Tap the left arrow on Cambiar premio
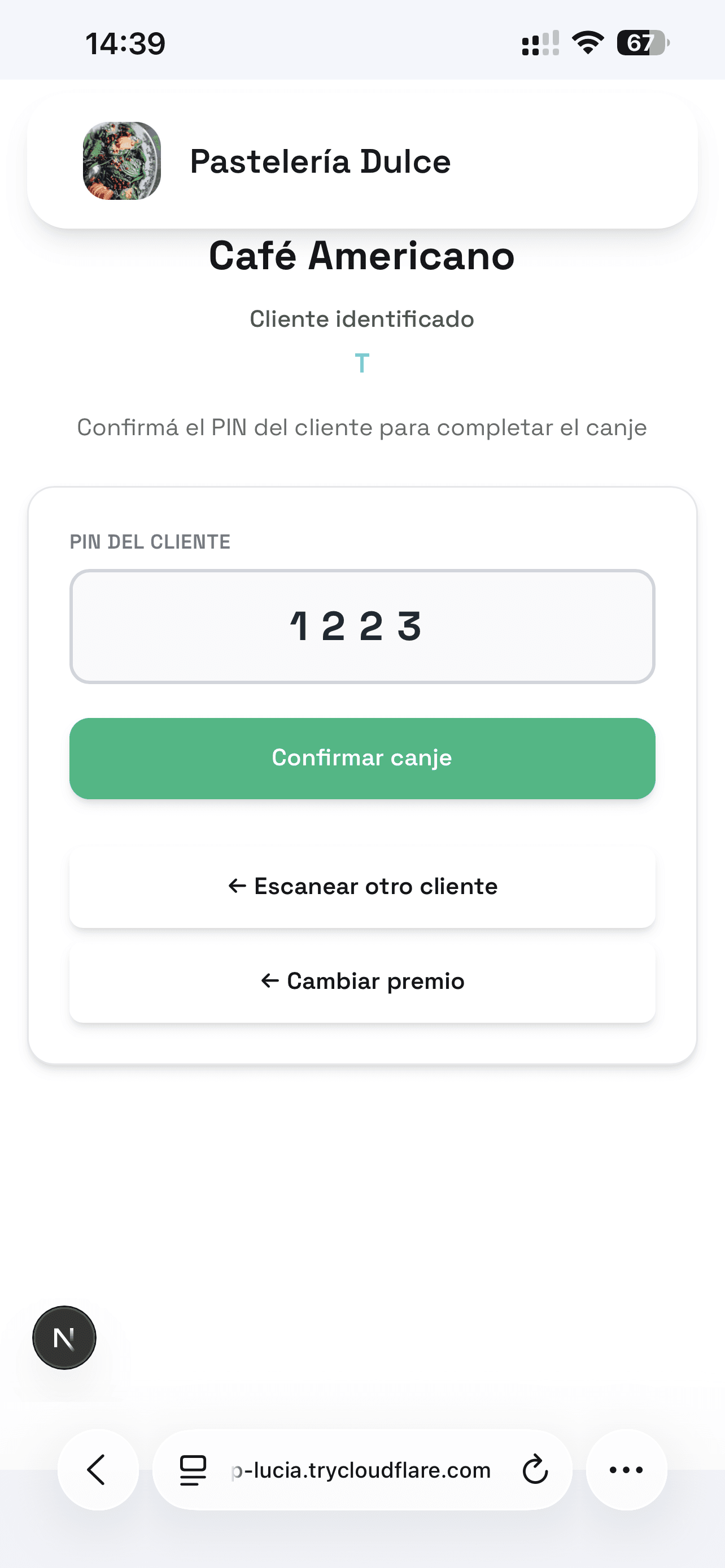 pyautogui.click(x=270, y=980)
